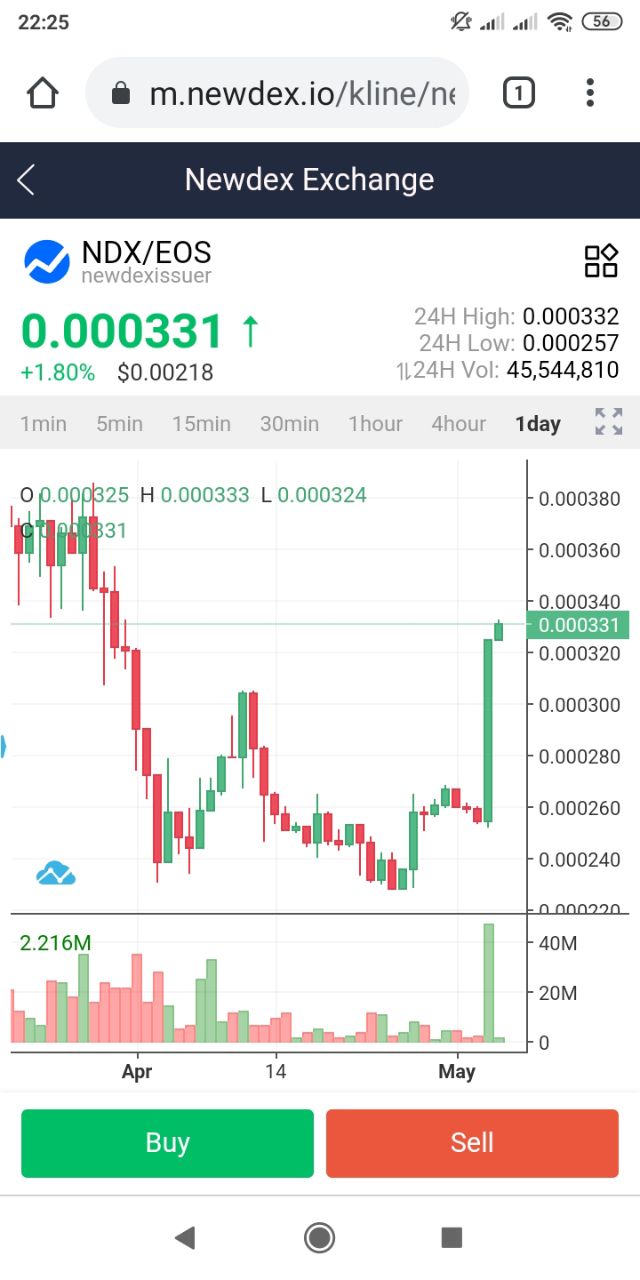Open the browser overflow menu
Image resolution: width=640 pixels, height=1280 pixels.
pyautogui.click(x=590, y=93)
